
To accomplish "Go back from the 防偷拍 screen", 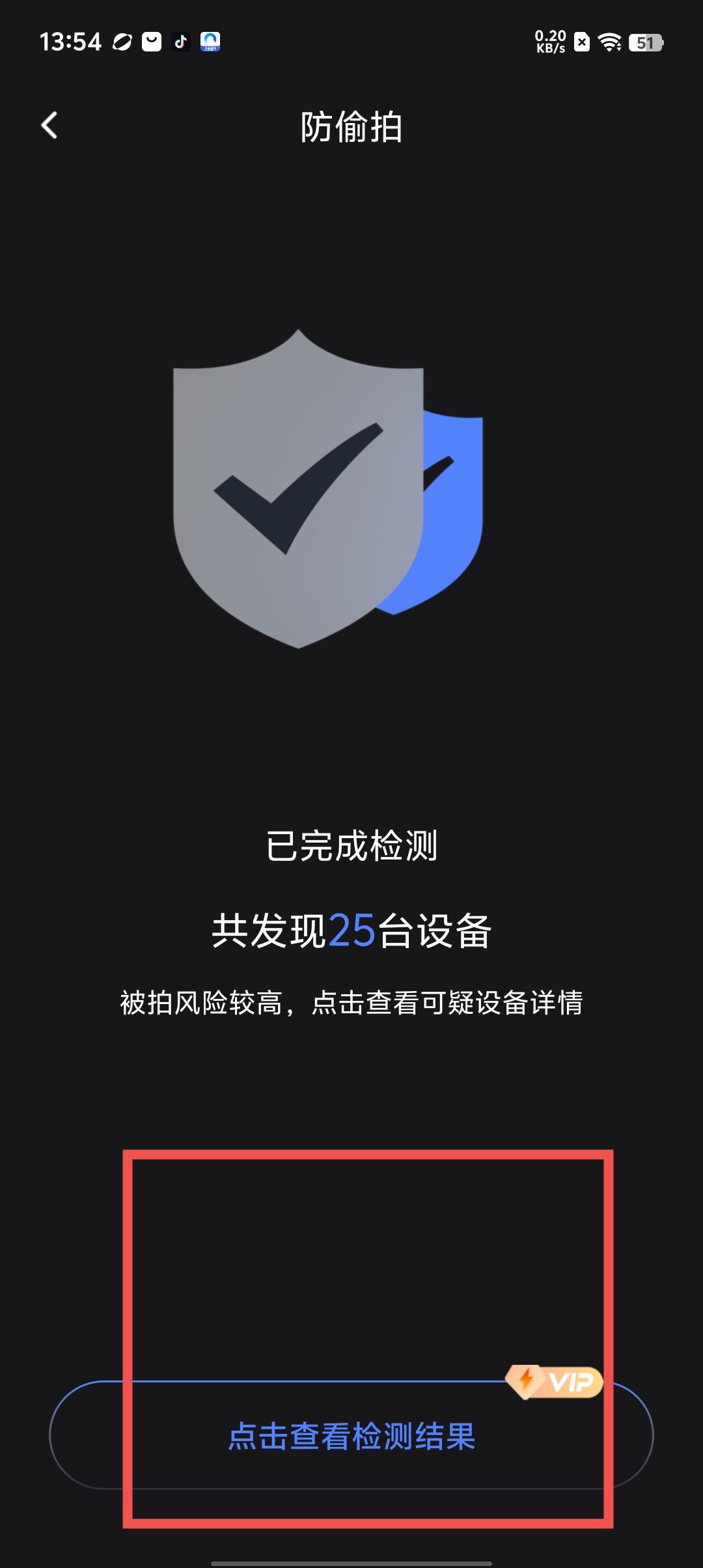I will 49,125.
